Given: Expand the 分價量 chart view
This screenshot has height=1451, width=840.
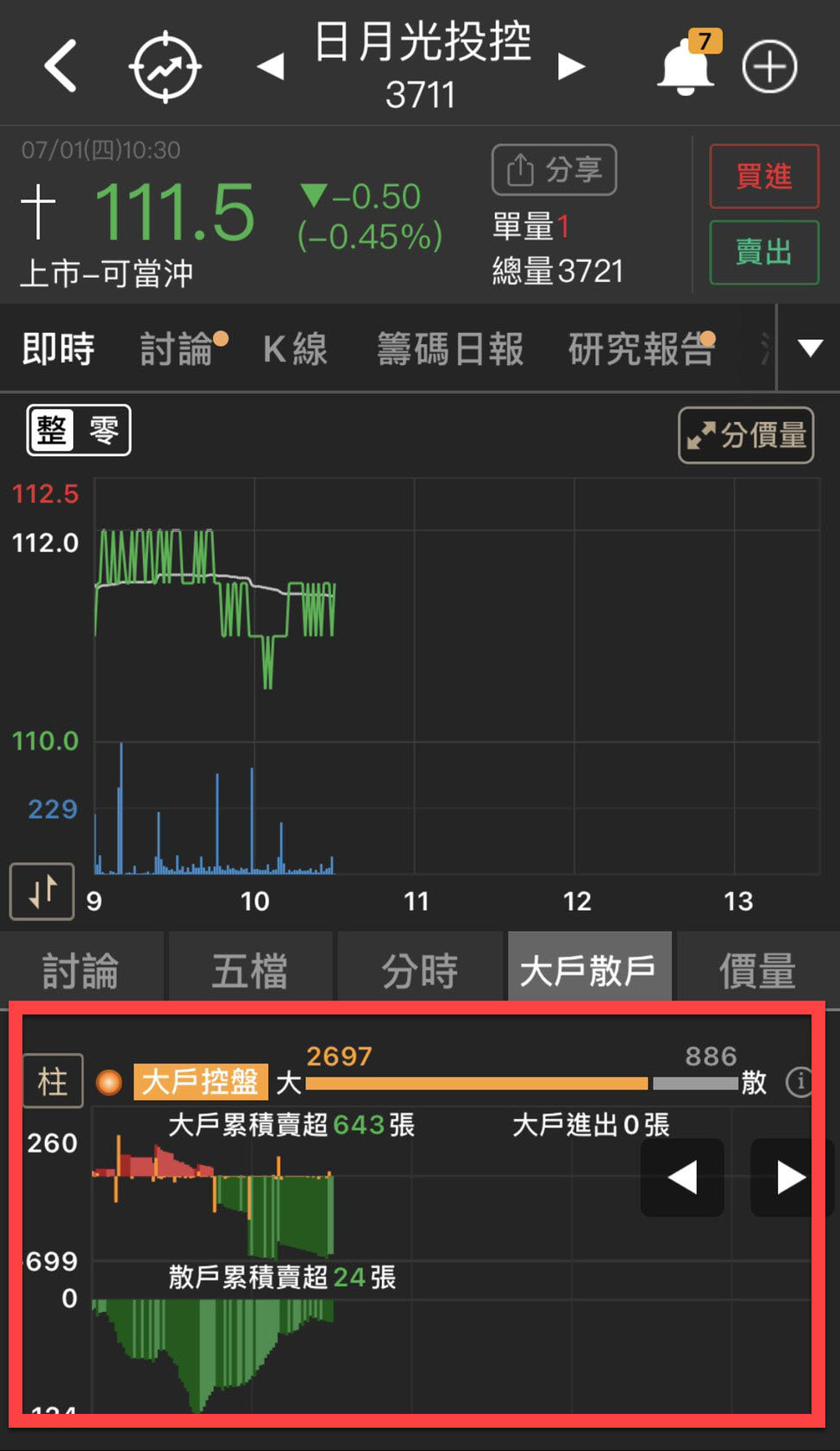Looking at the screenshot, I should click(746, 436).
